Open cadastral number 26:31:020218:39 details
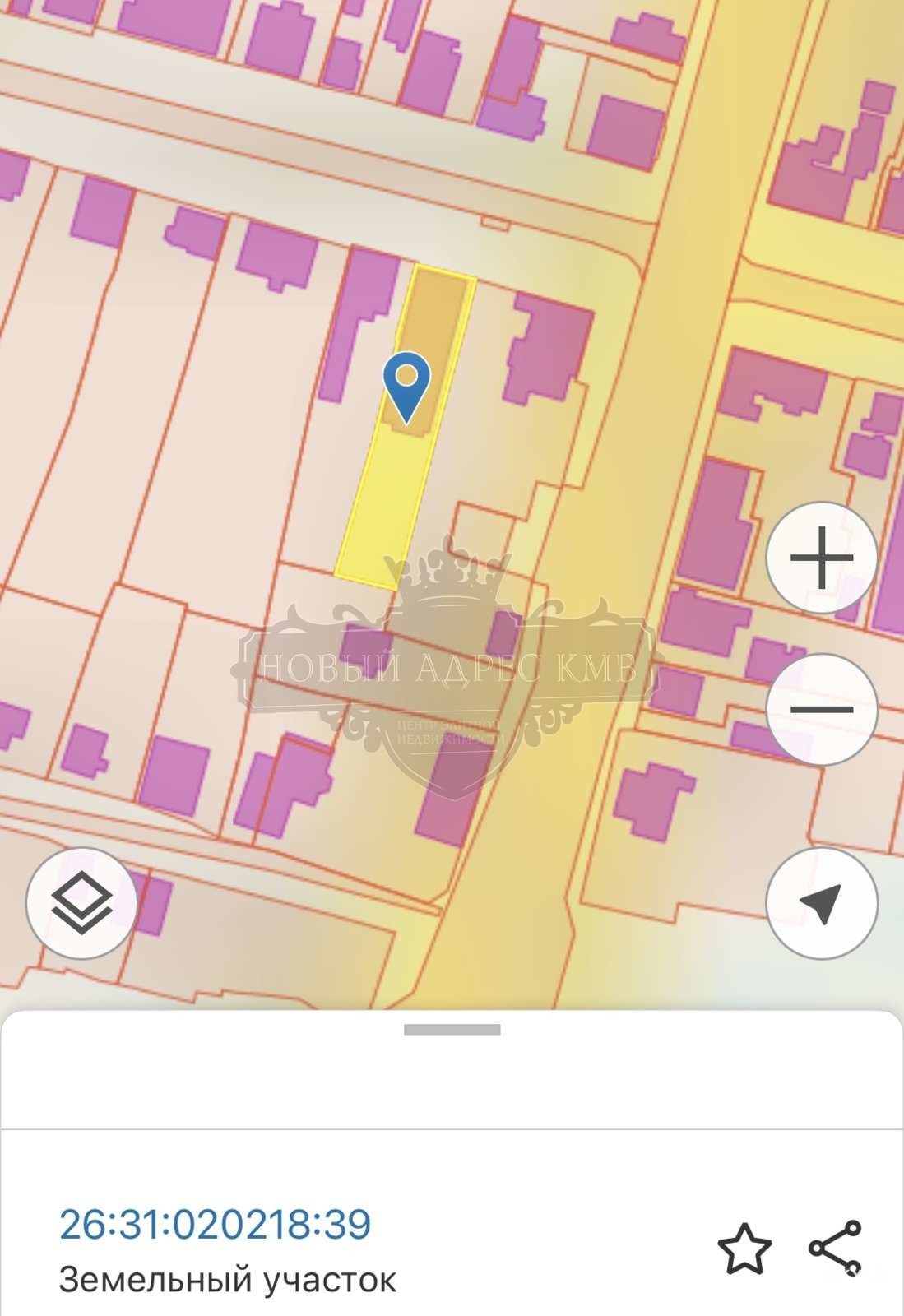The image size is (904, 1316). click(216, 1225)
